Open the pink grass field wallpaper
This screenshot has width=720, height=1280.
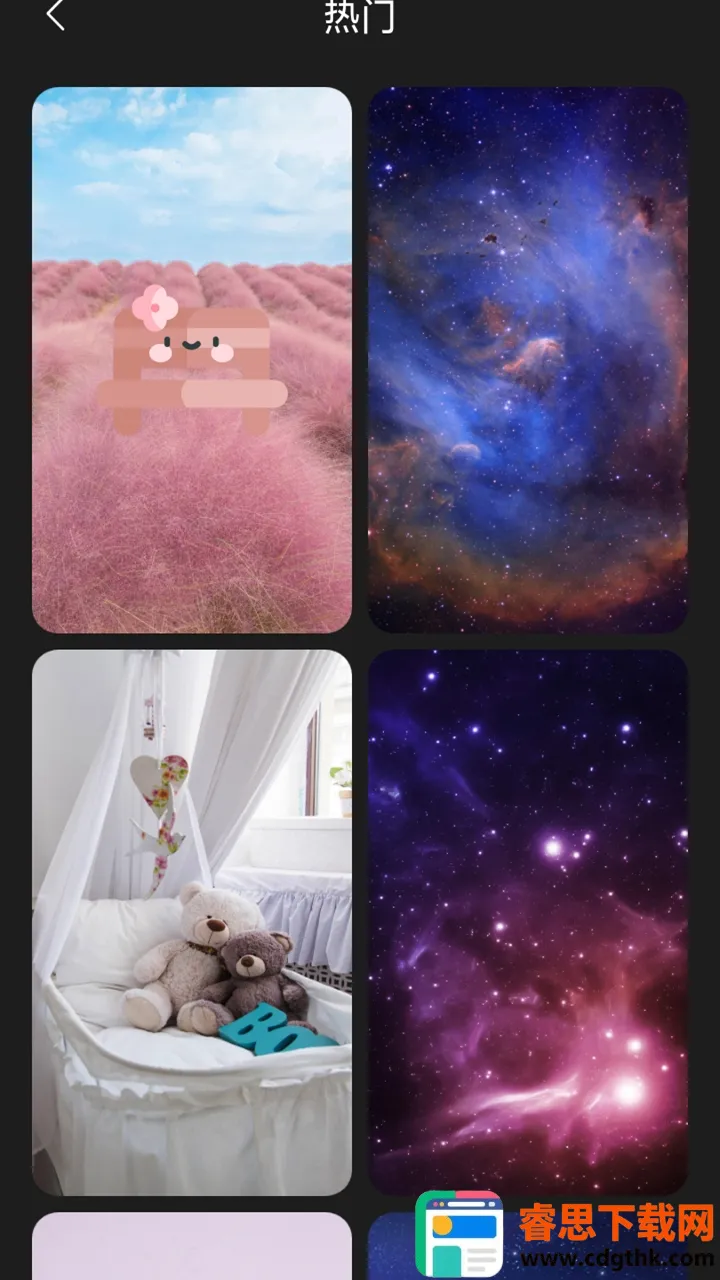tap(192, 360)
